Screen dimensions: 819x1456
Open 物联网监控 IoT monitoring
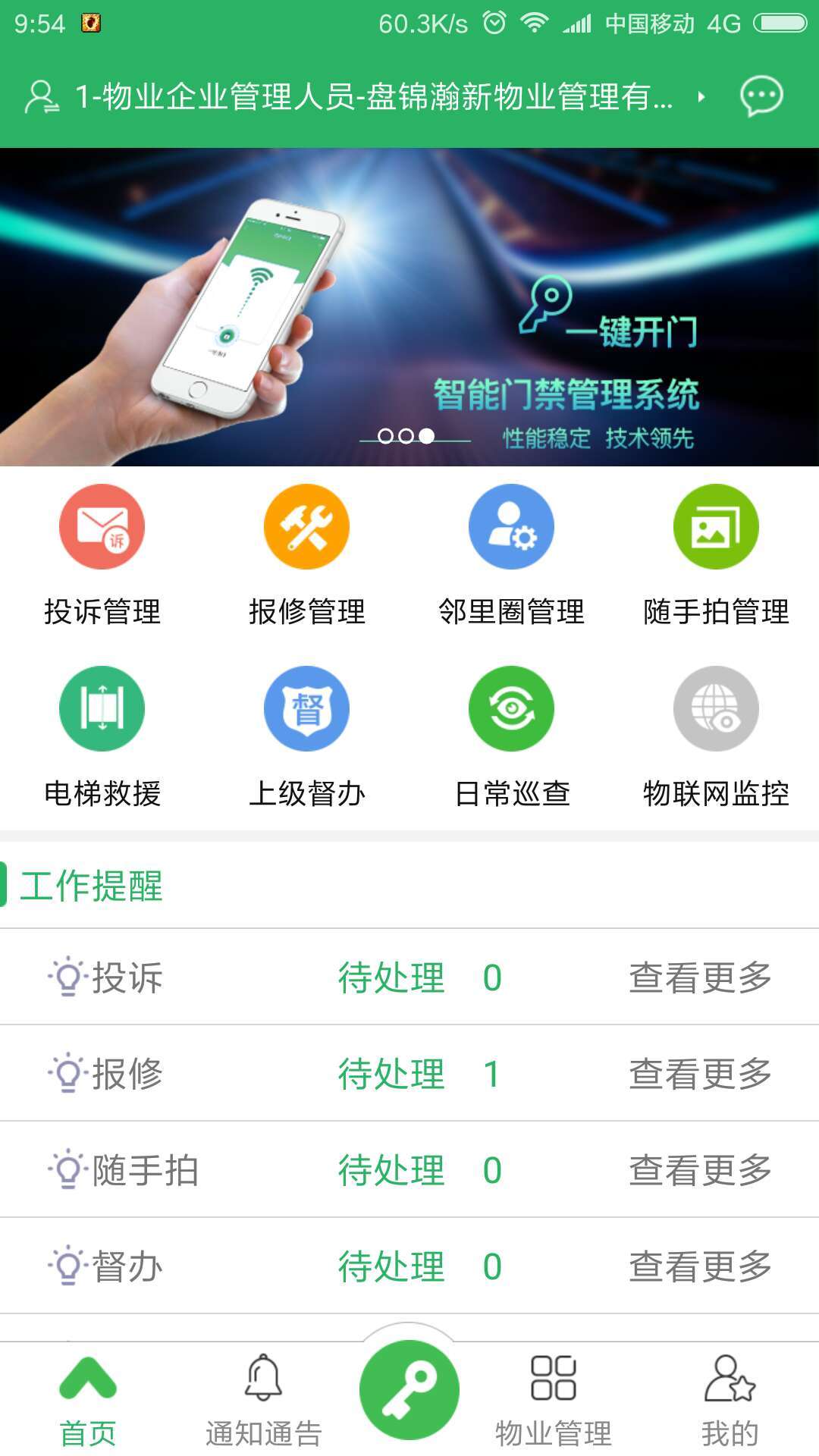pyautogui.click(x=716, y=737)
